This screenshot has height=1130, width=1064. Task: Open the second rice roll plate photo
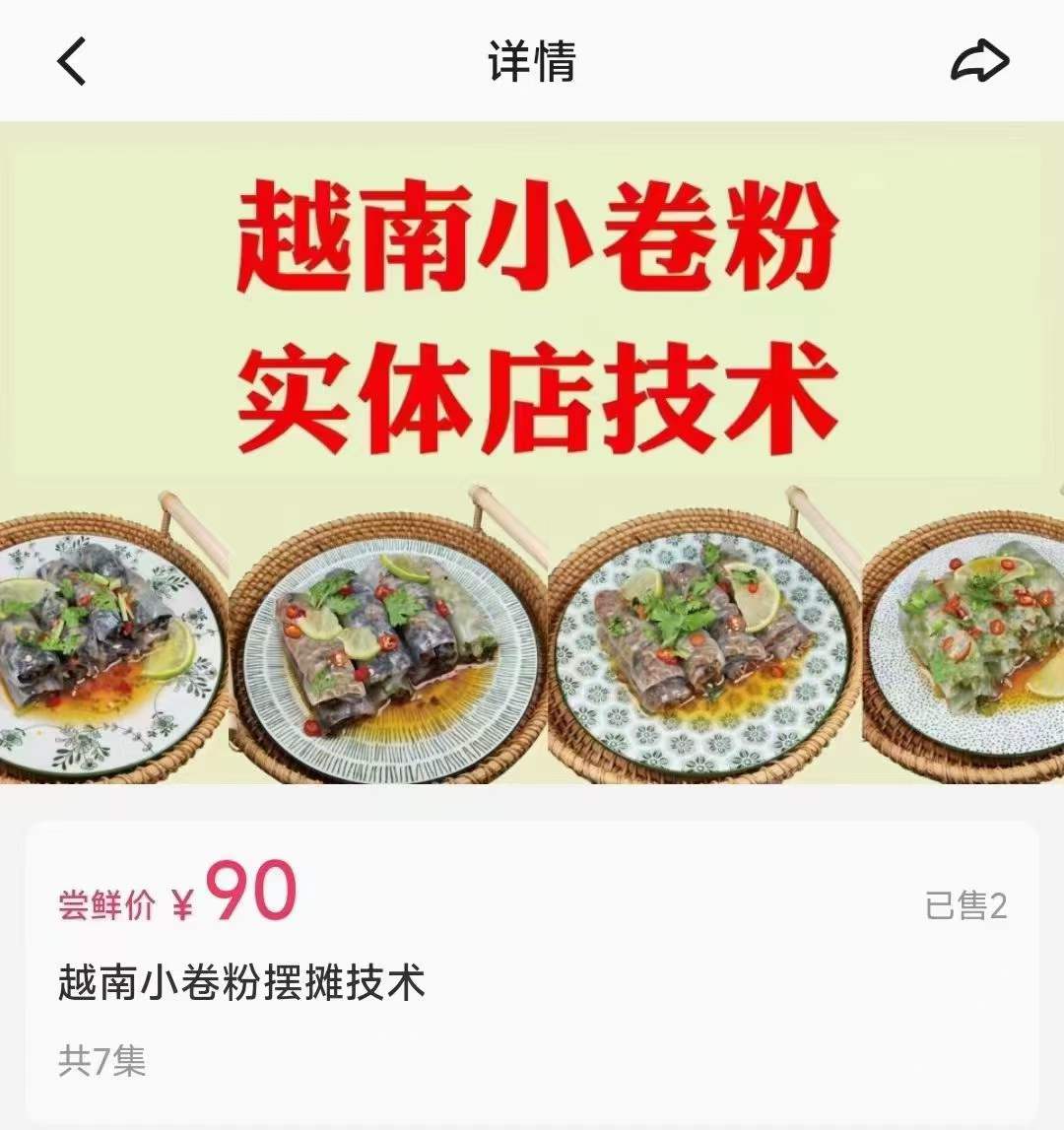[x=384, y=640]
